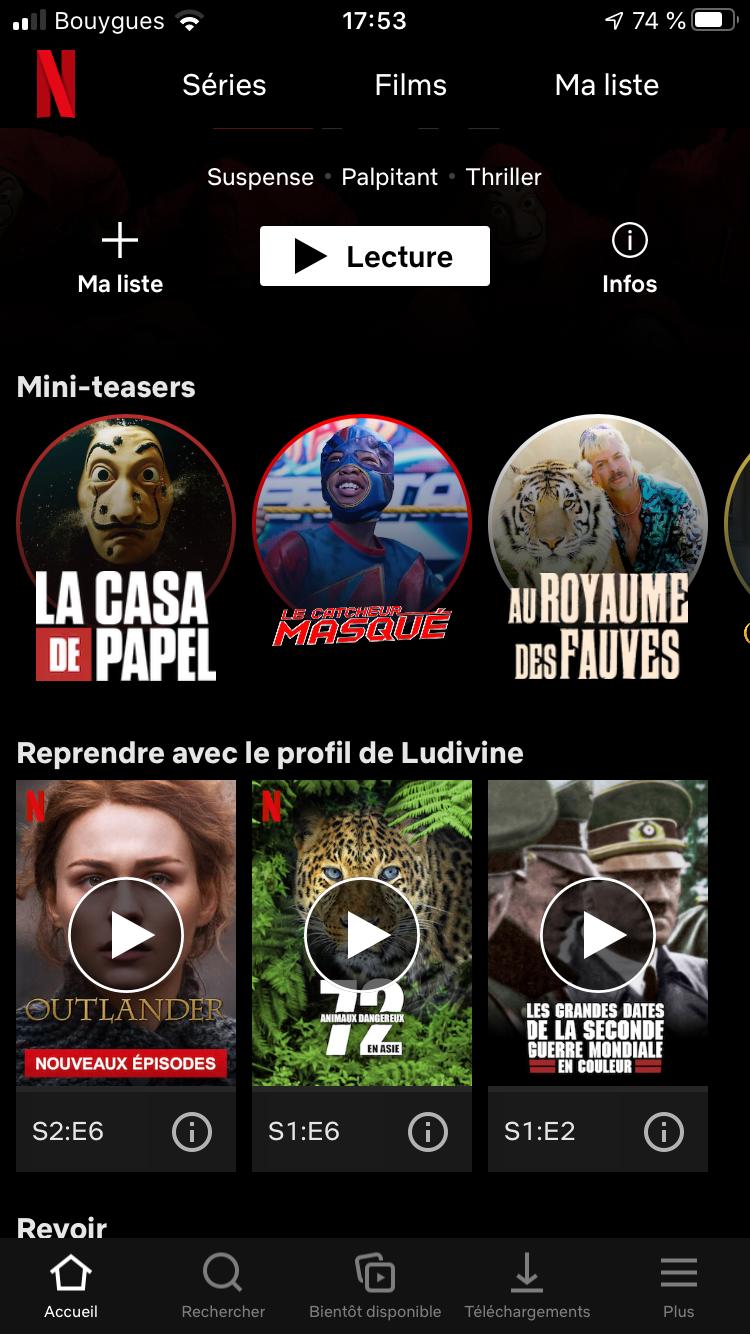Switch to the Rechercher tab
This screenshot has height=1334, width=750.
pyautogui.click(x=223, y=1286)
